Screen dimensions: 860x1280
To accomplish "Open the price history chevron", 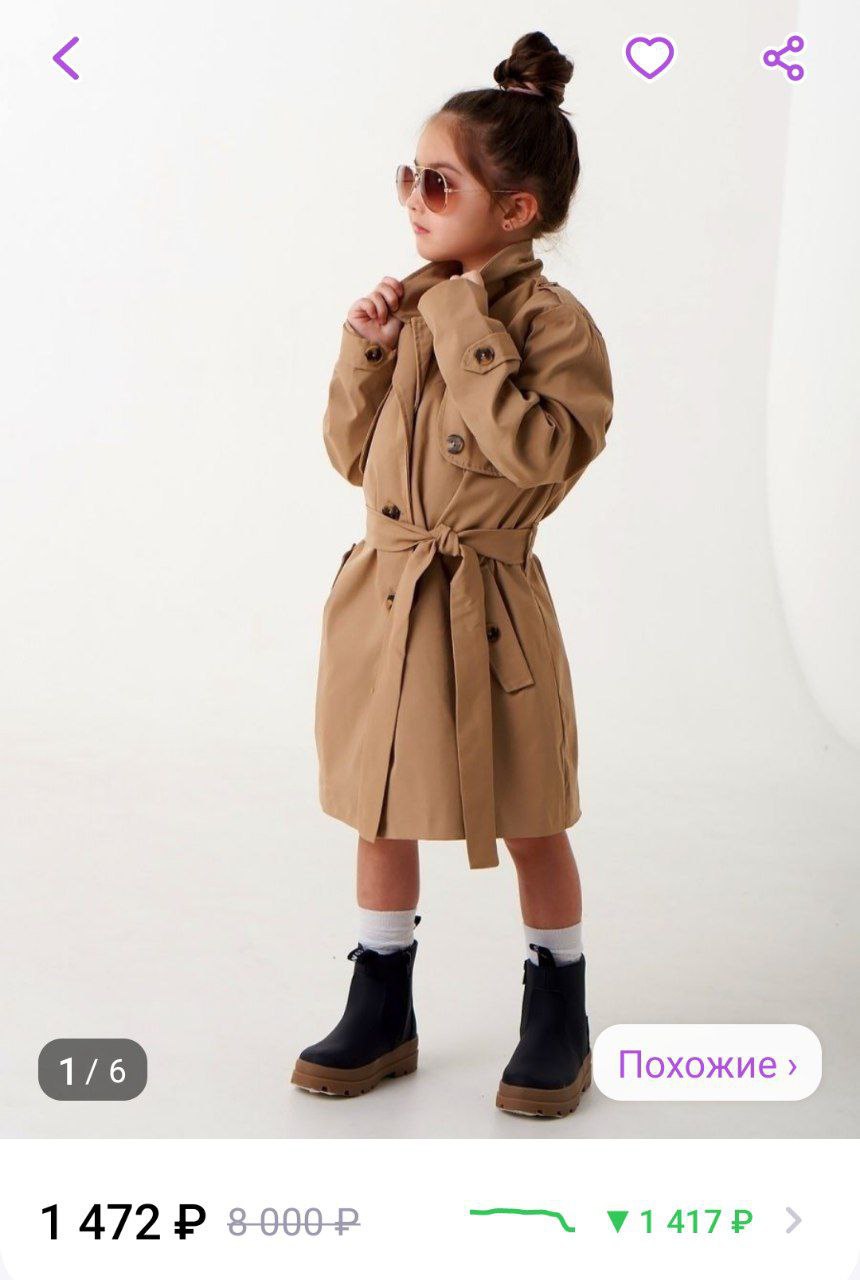I will (793, 1221).
